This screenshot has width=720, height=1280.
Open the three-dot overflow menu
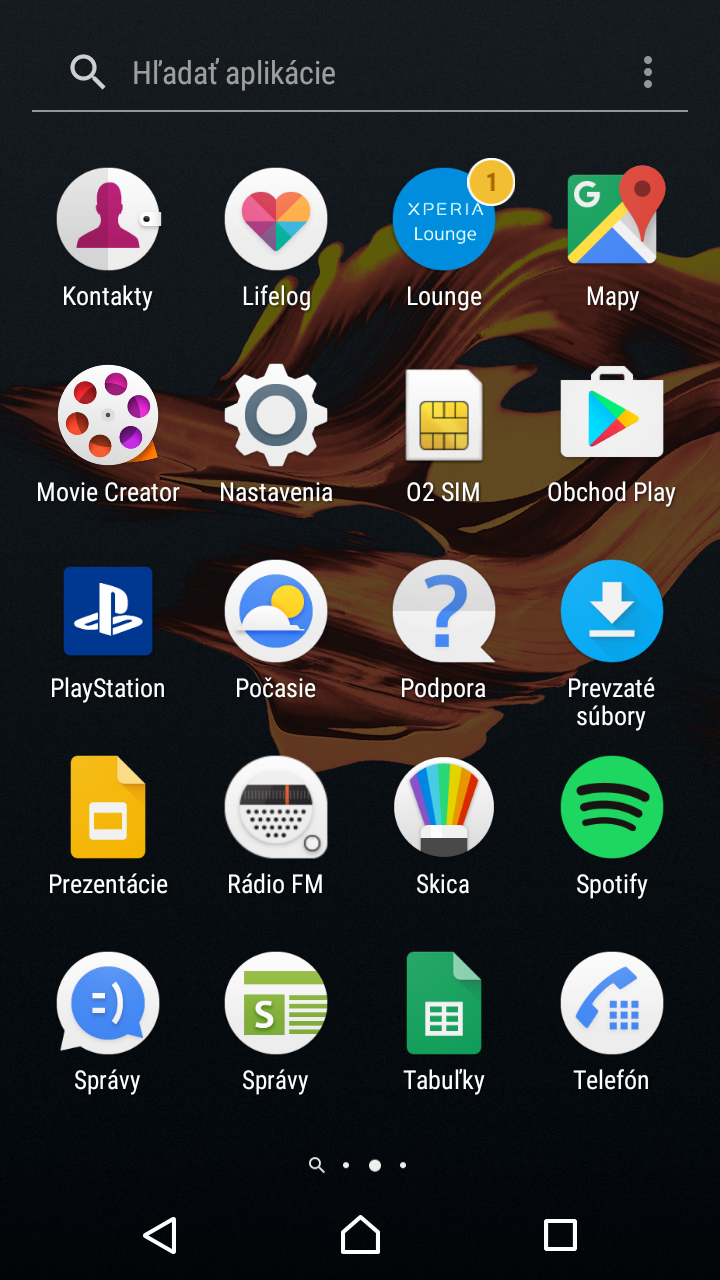coord(648,72)
